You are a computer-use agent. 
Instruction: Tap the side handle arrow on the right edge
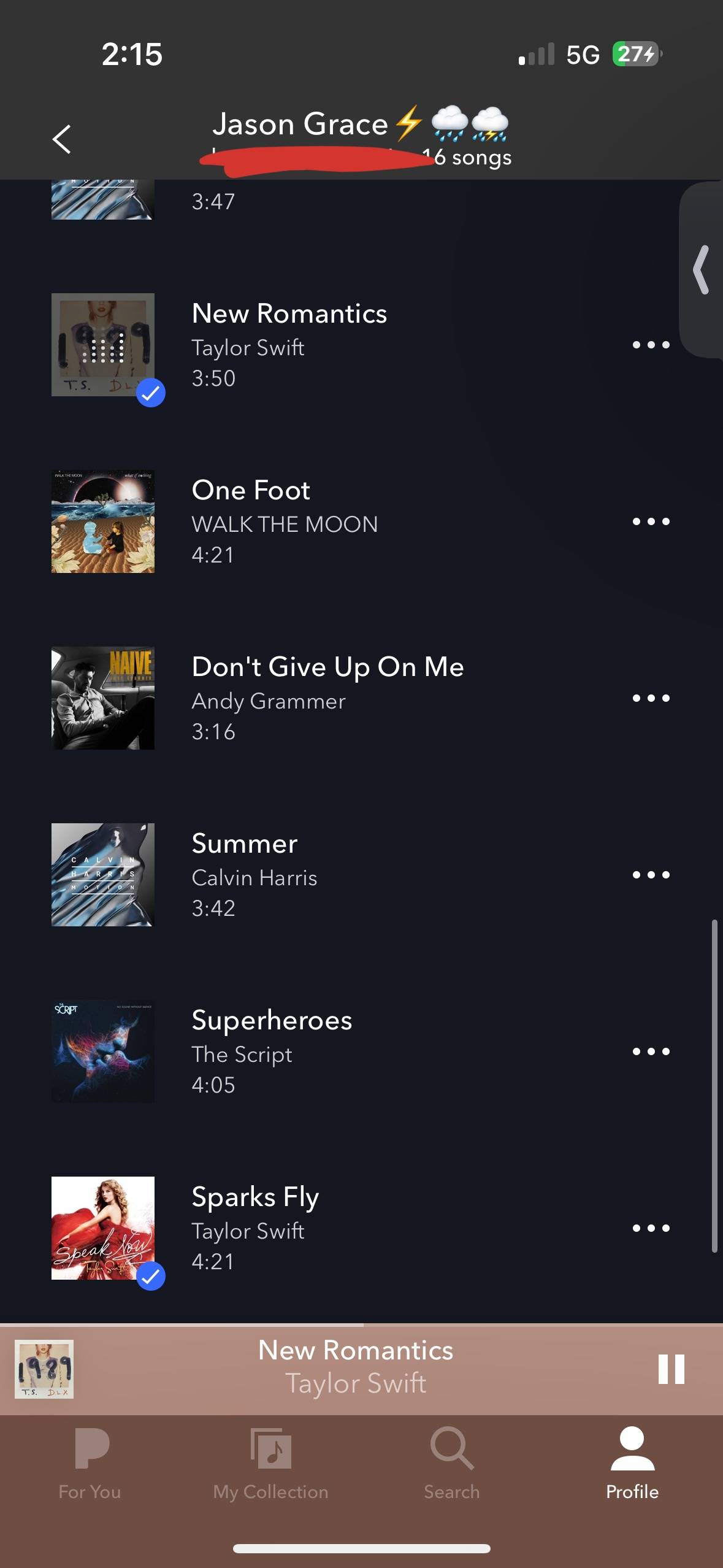click(702, 270)
